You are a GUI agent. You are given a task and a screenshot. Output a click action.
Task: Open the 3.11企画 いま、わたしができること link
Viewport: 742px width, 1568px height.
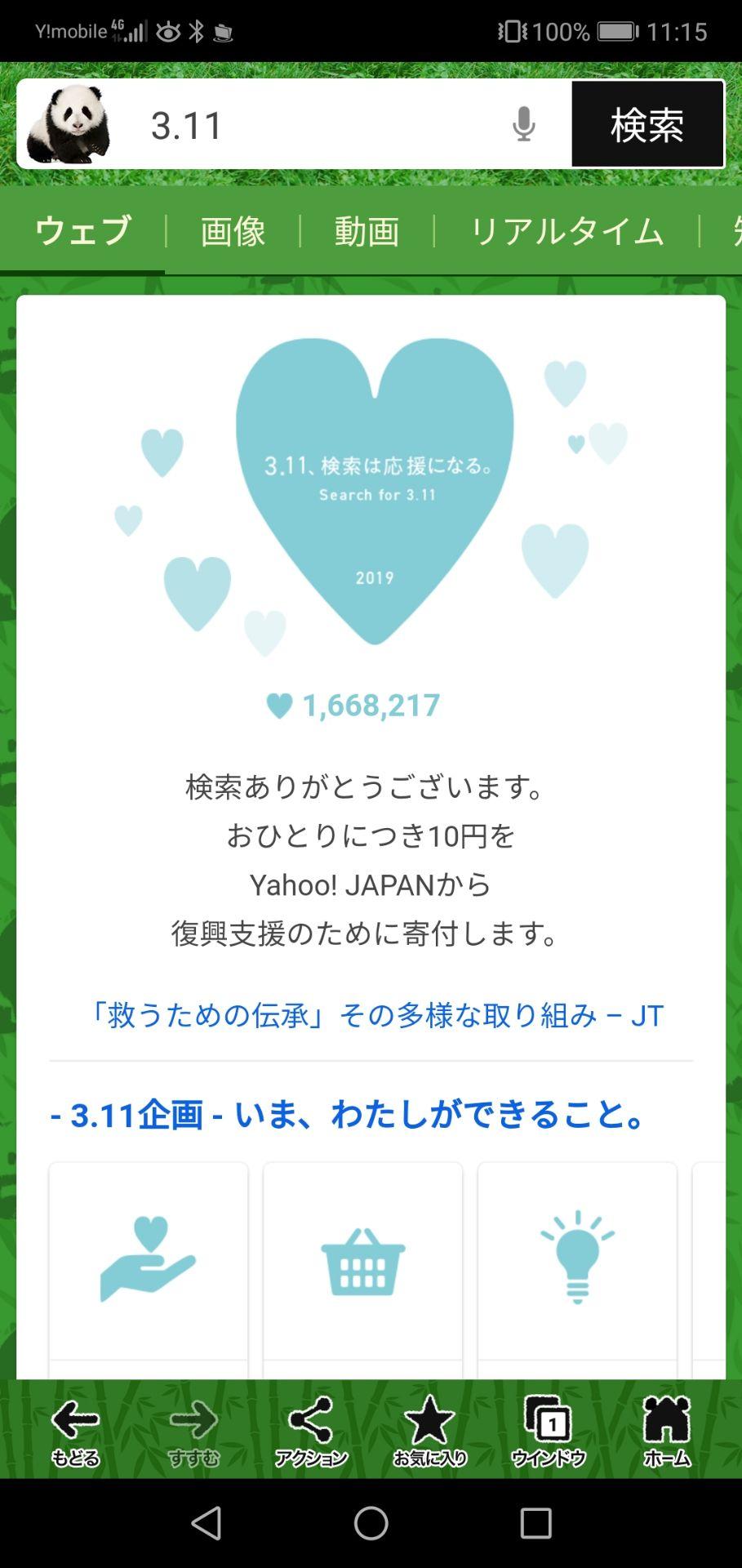tap(349, 1115)
